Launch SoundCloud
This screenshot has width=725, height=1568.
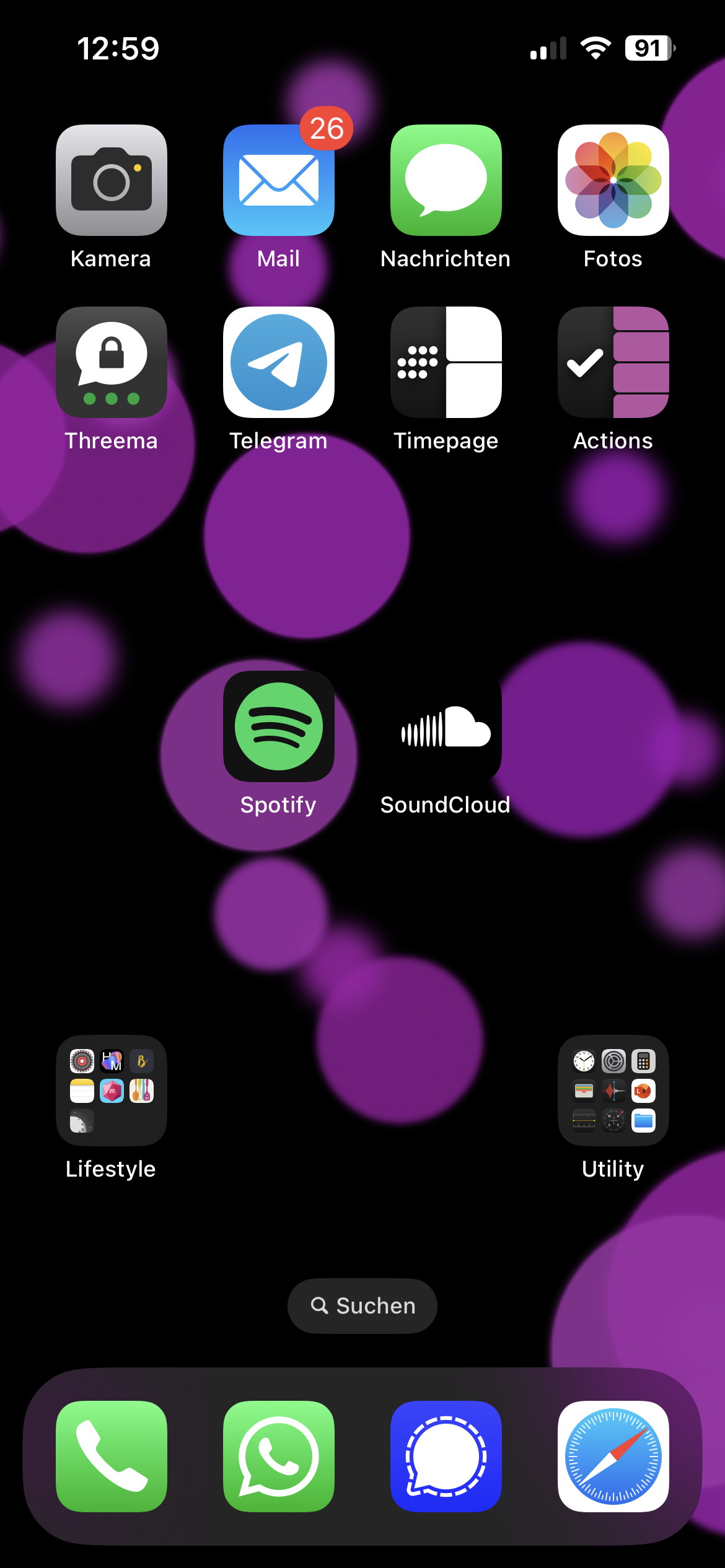coord(446,726)
